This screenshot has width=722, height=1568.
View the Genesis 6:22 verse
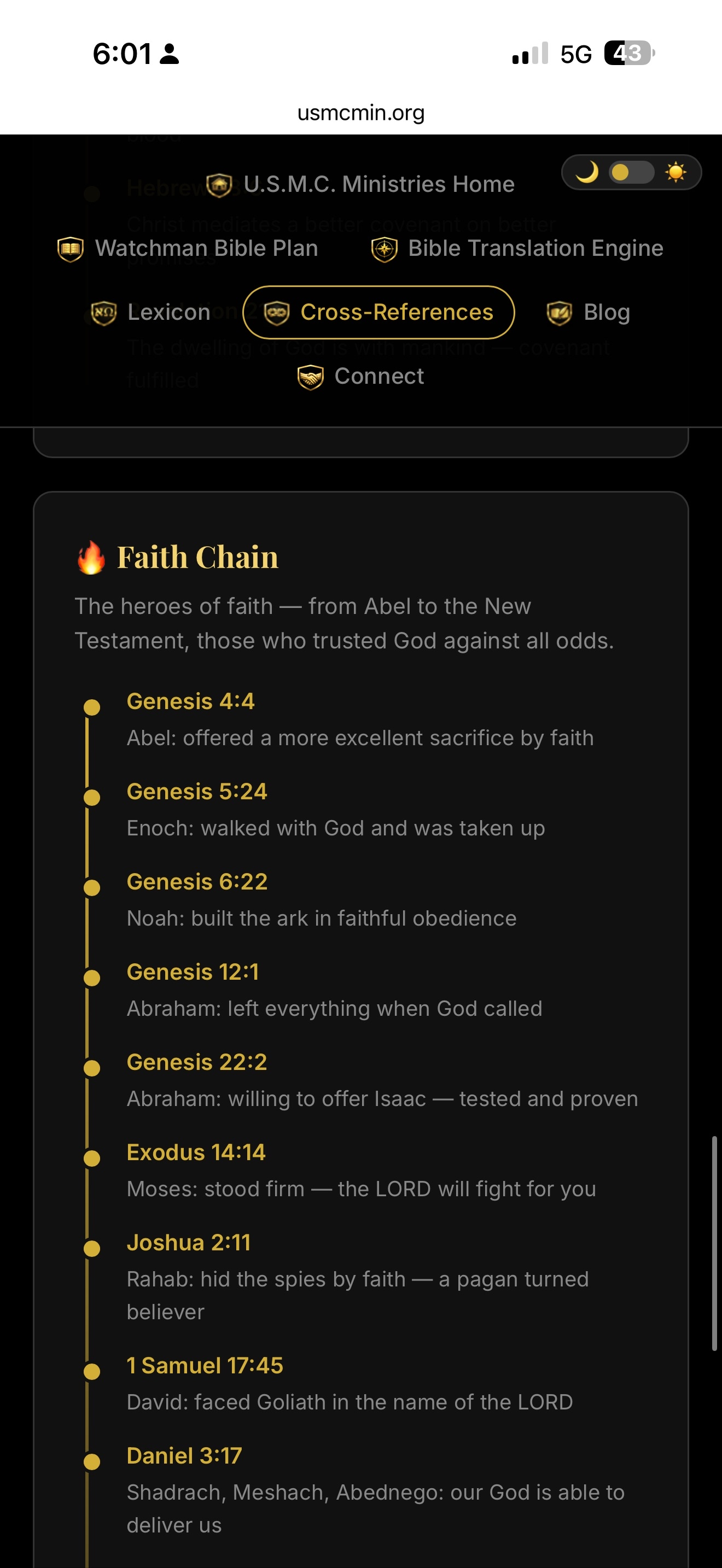click(x=196, y=881)
